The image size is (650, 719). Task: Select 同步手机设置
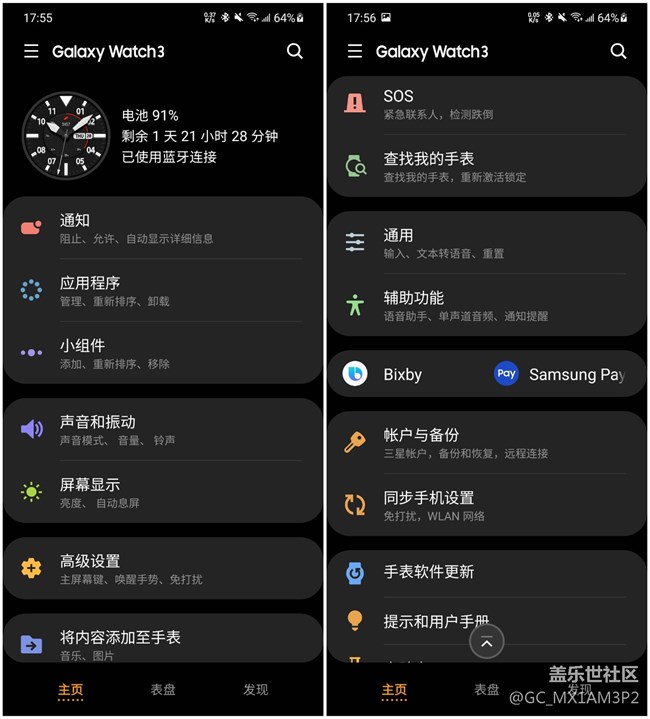[486, 505]
